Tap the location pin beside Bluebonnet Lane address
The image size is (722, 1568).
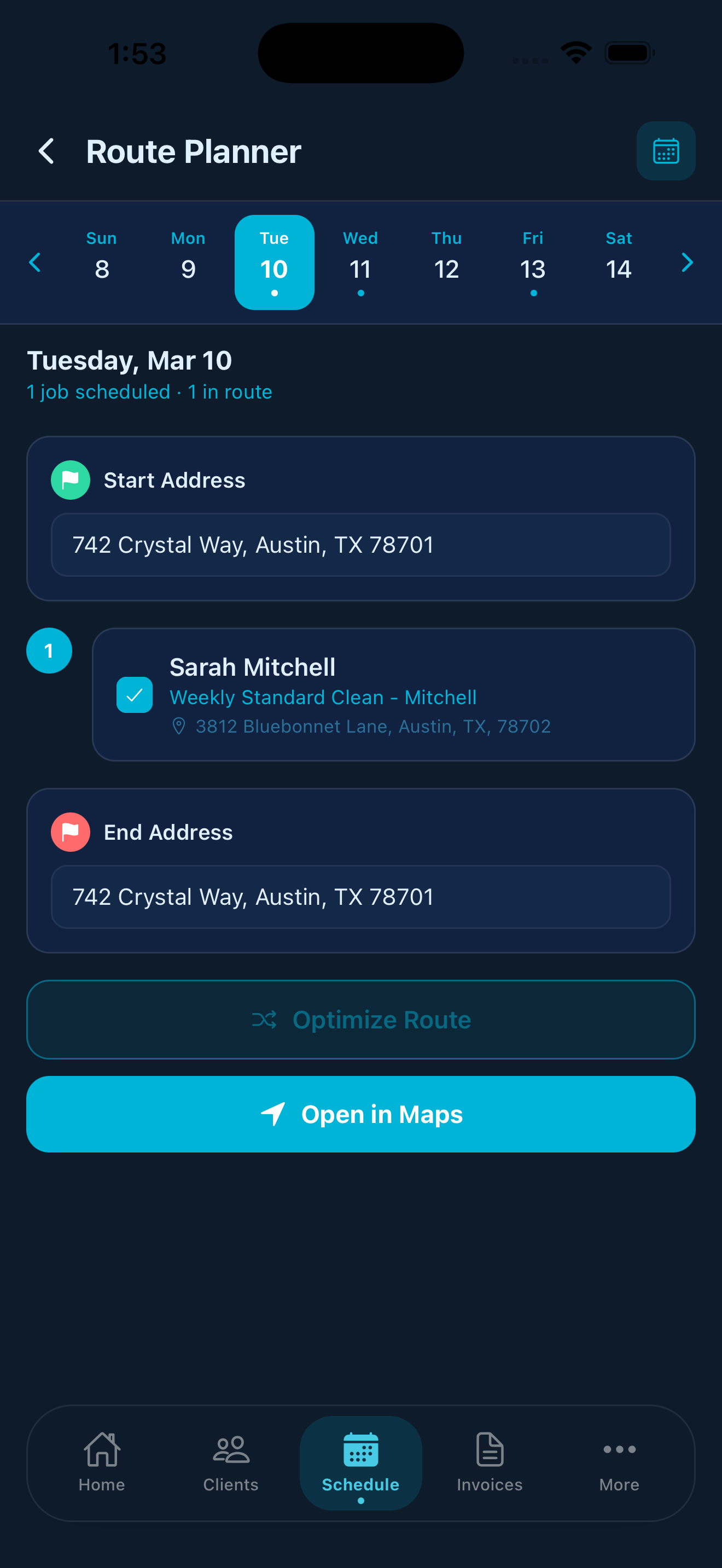tap(179, 726)
